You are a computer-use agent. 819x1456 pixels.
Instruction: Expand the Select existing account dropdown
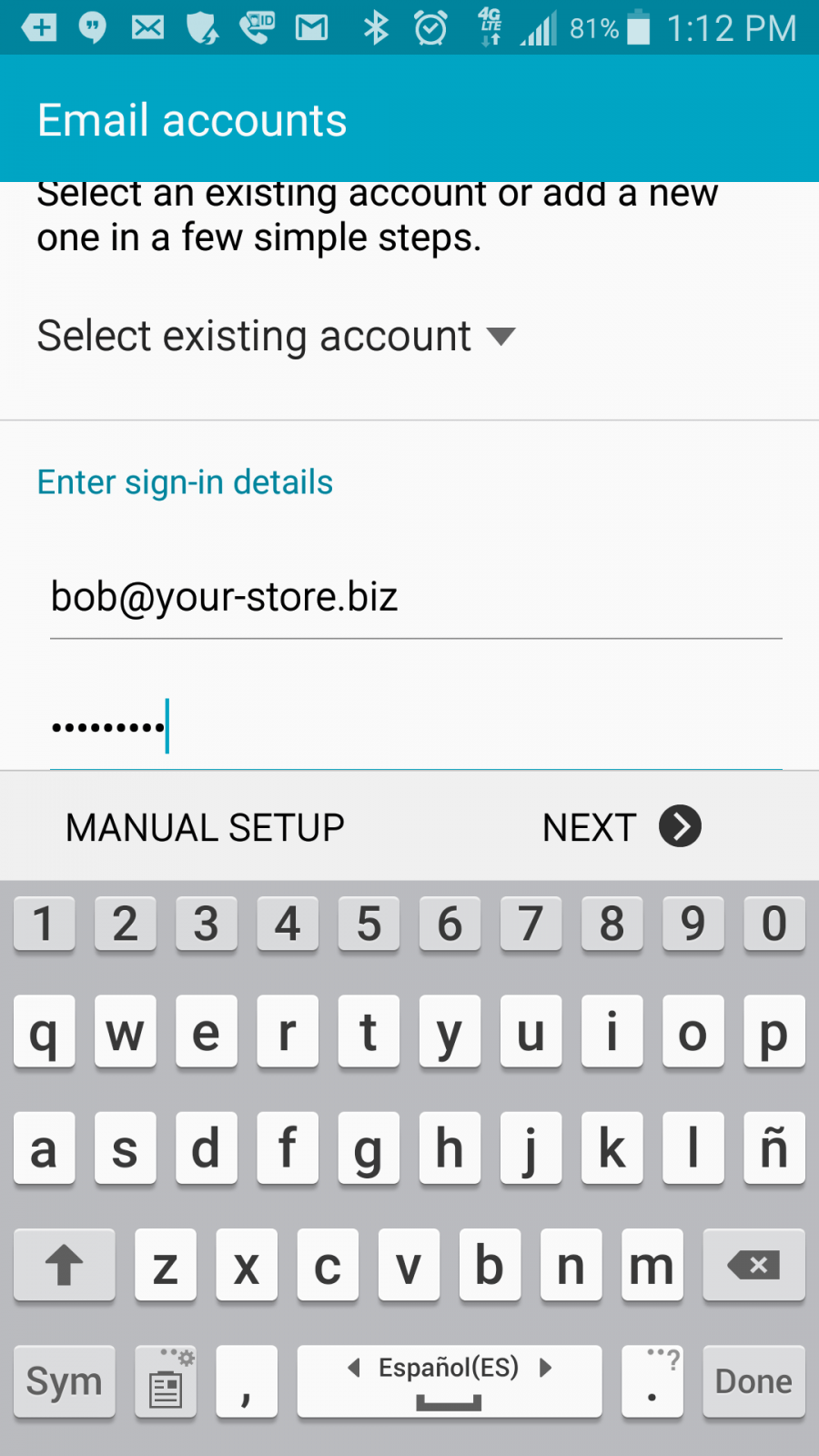click(x=276, y=337)
